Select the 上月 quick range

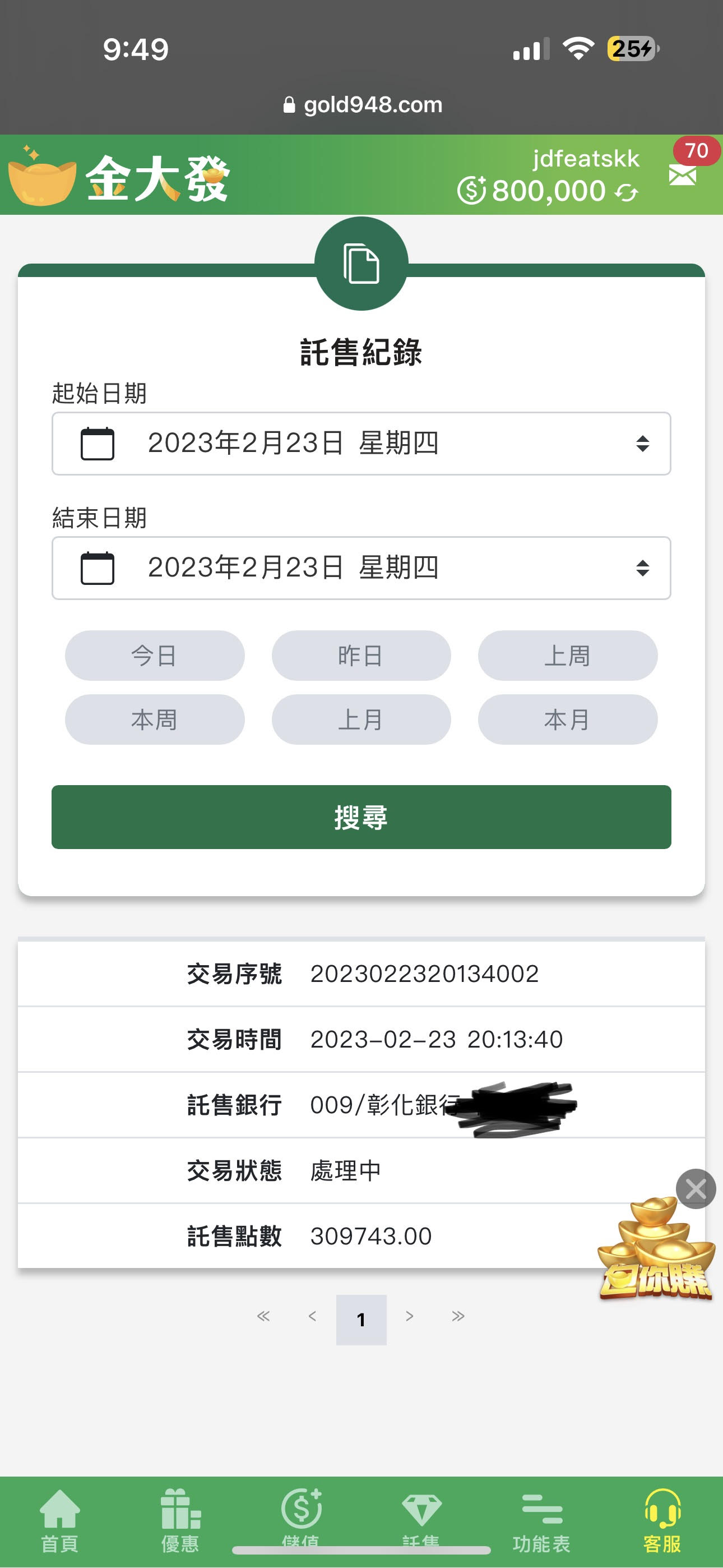pos(361,720)
